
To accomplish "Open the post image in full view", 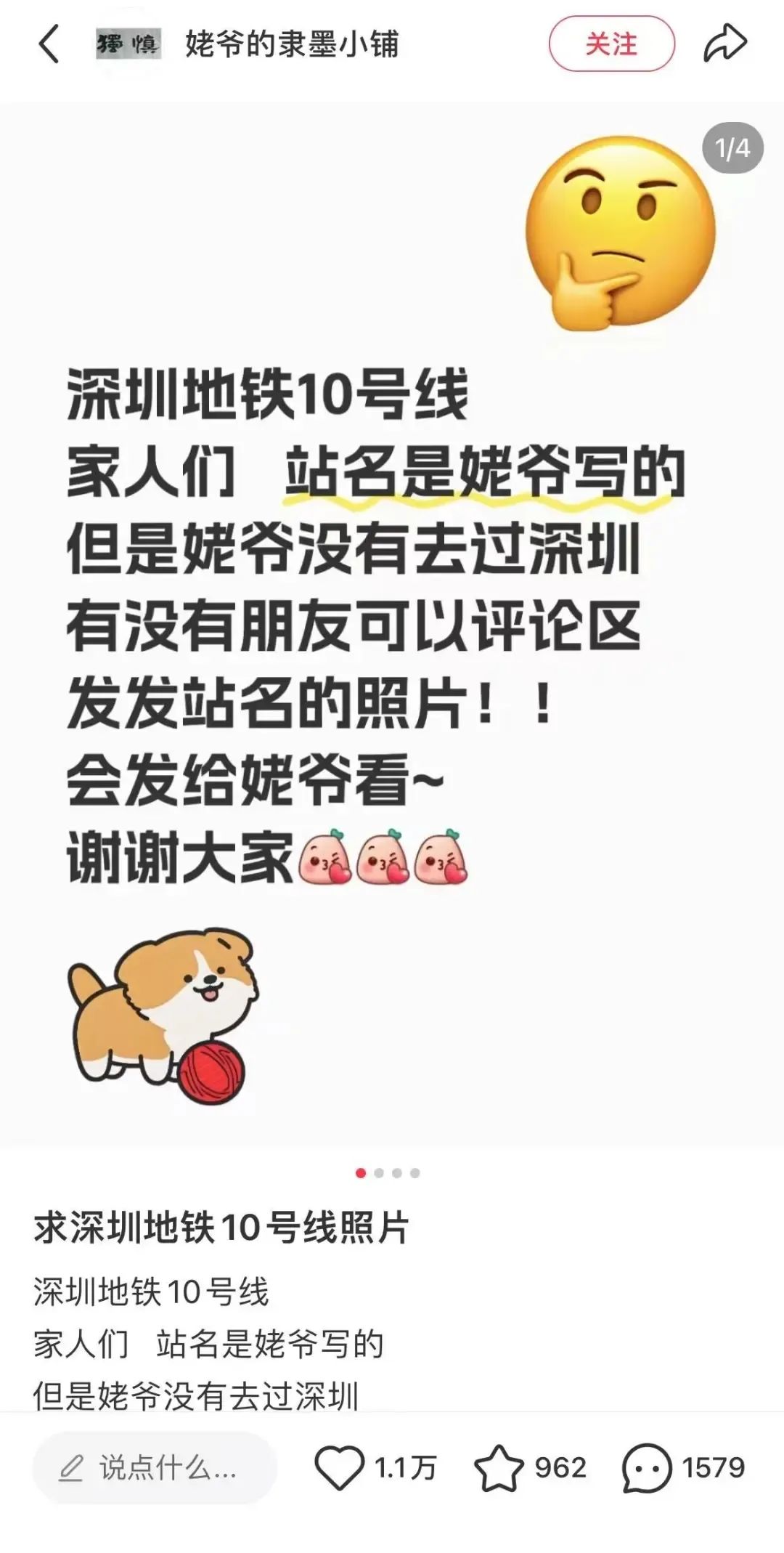I will pyautogui.click(x=392, y=625).
